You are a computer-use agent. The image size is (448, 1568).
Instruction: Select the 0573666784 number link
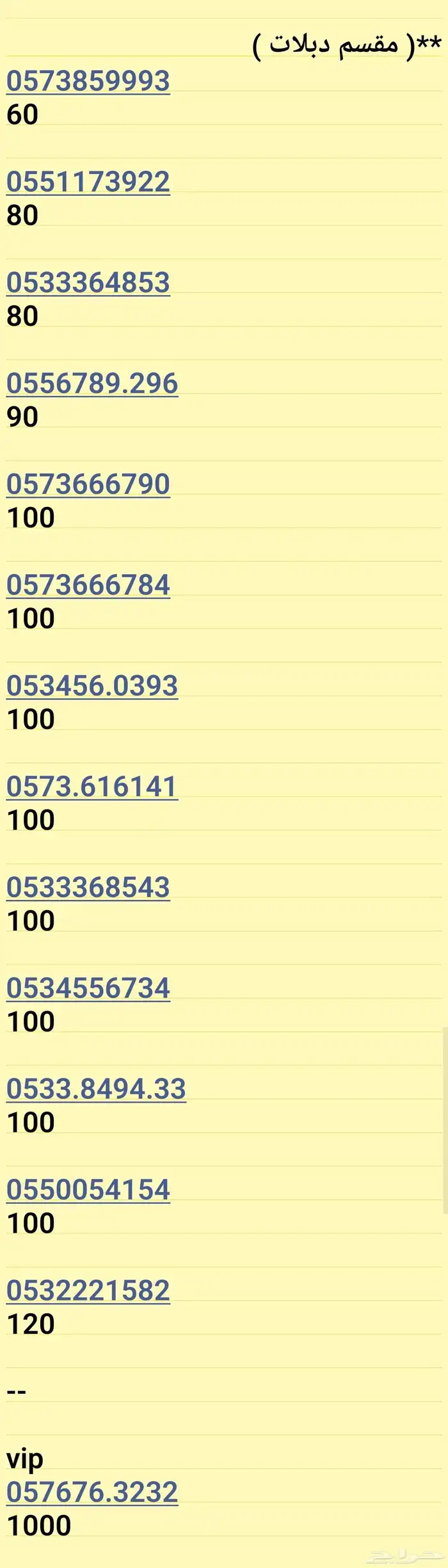point(88,585)
